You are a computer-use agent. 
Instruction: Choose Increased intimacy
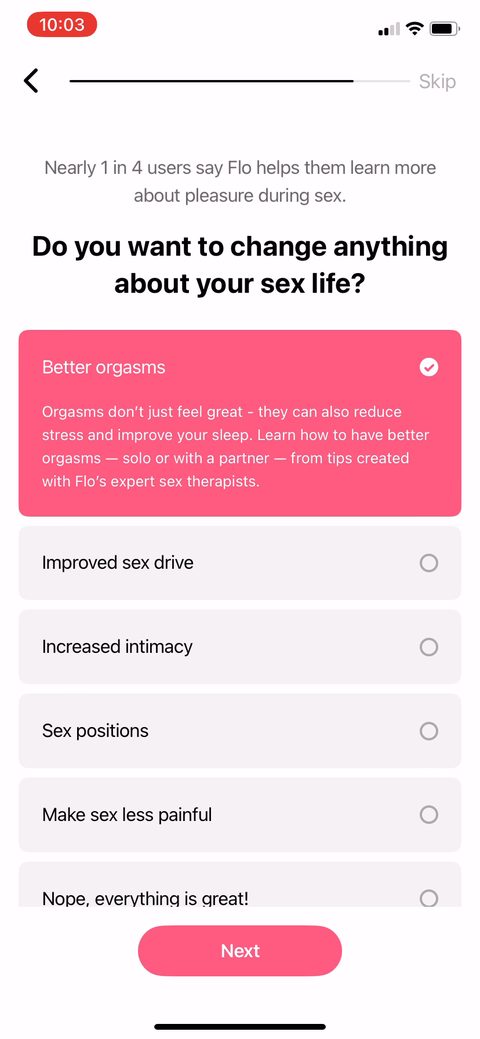[x=239, y=647]
